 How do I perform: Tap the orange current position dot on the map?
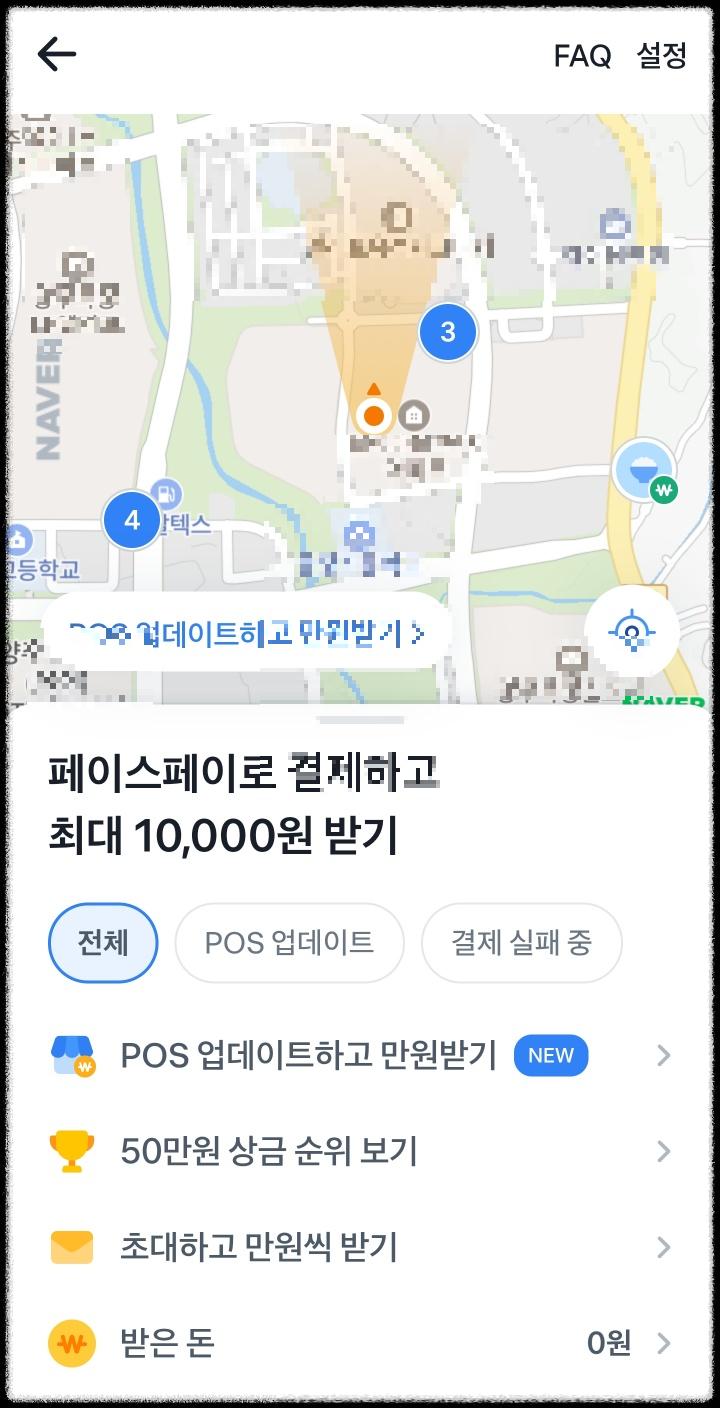point(372,416)
